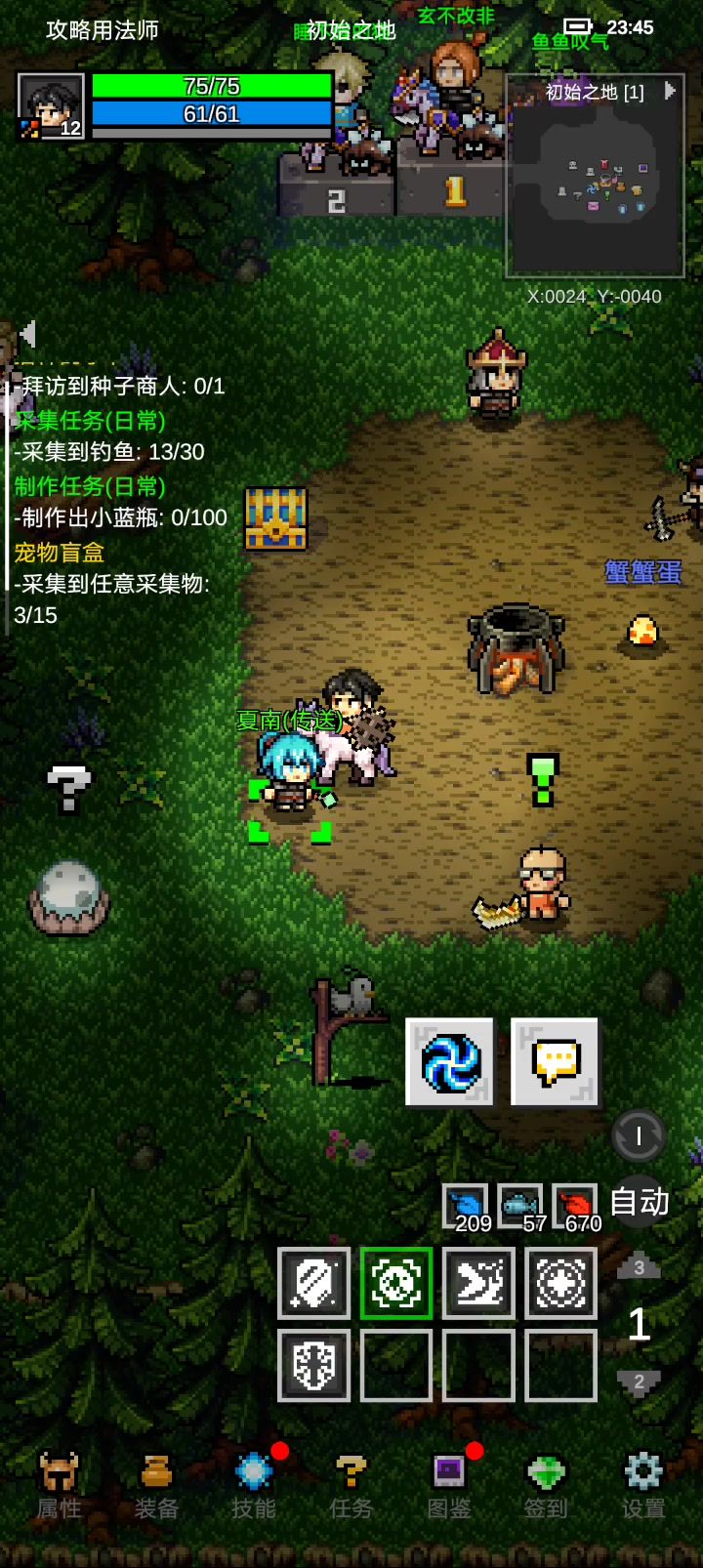Screen dimensions: 703x1568
Task: Go to the 任务 quests tab
Action: point(351,1485)
